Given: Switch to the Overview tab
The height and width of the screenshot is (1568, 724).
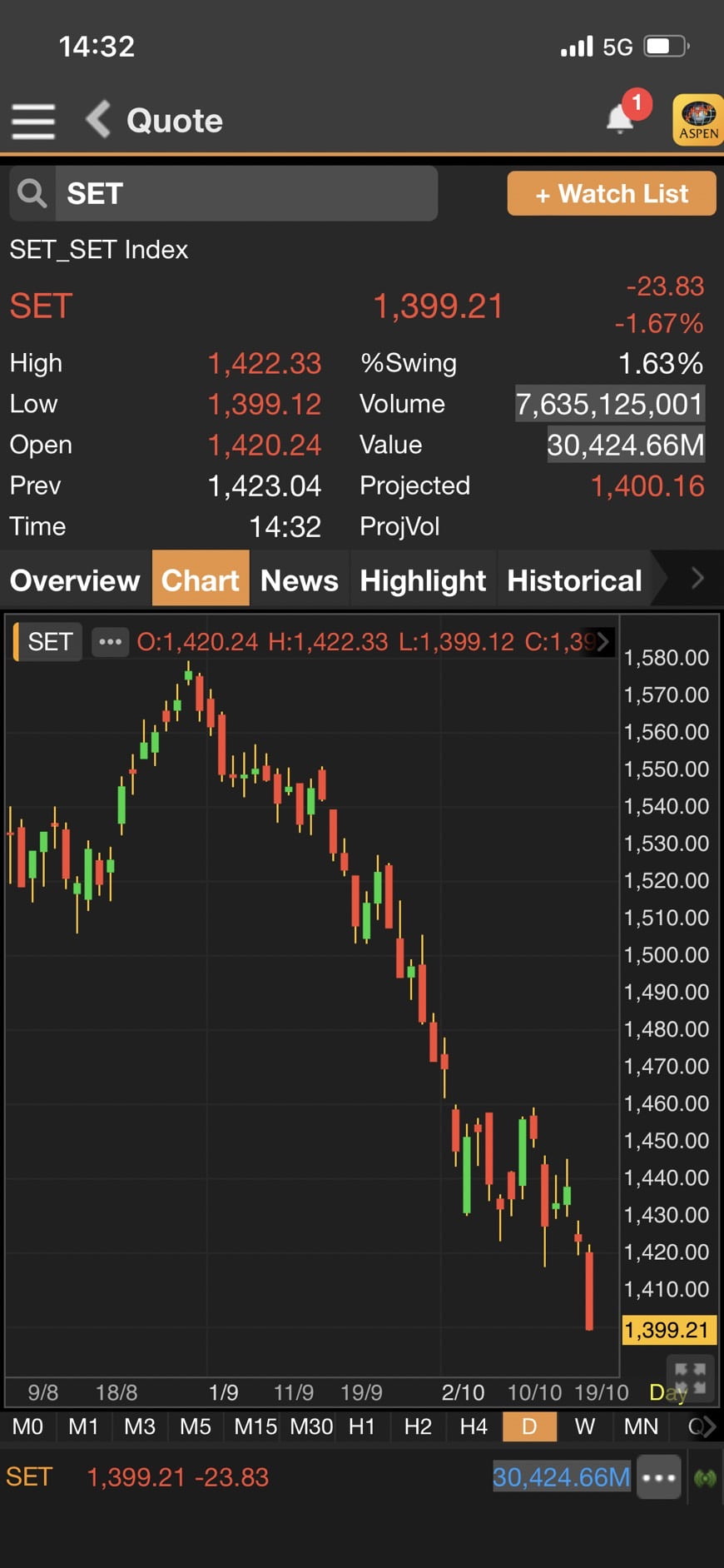Looking at the screenshot, I should click(x=75, y=580).
